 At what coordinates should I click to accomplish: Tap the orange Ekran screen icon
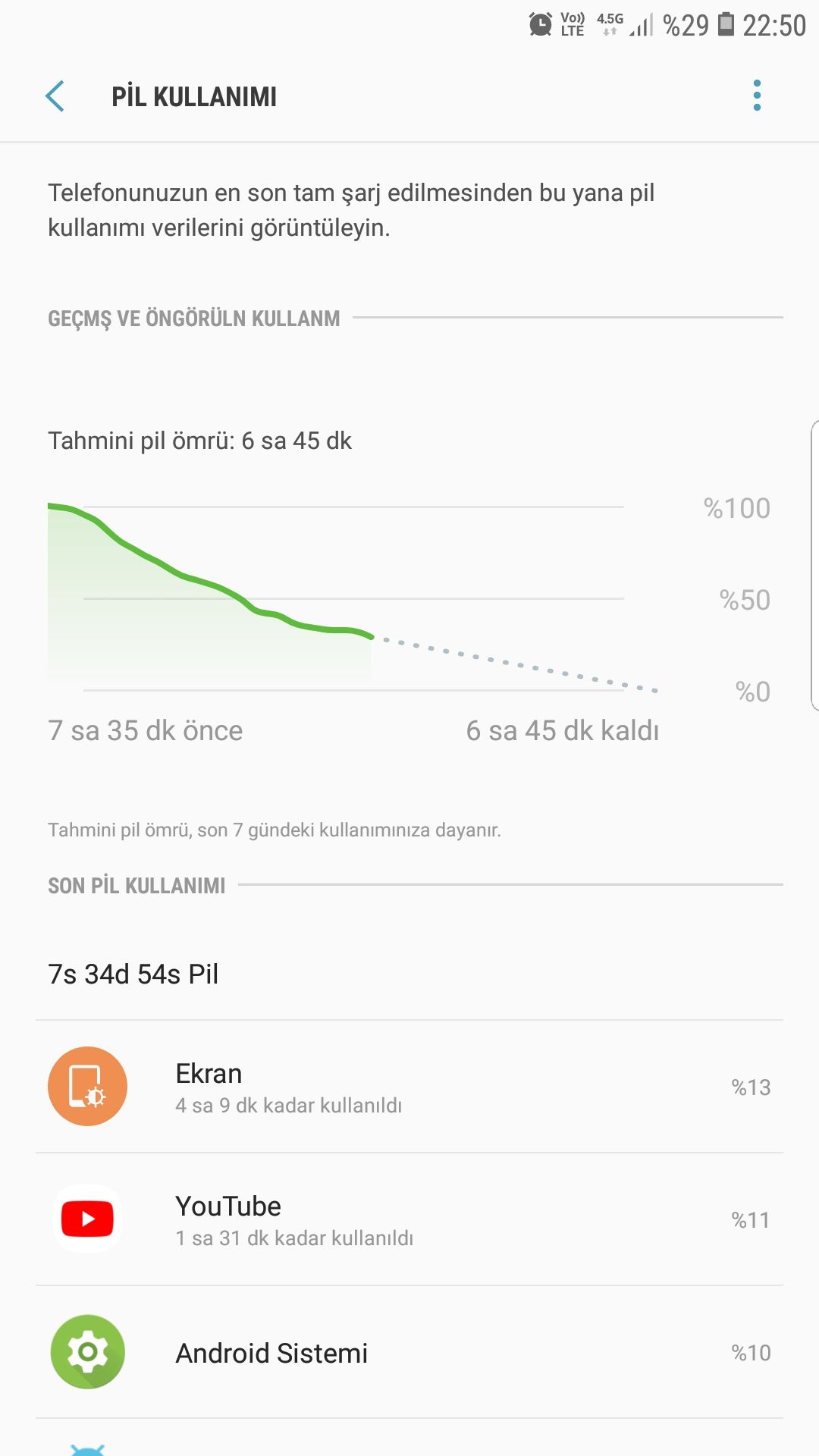(86, 1086)
